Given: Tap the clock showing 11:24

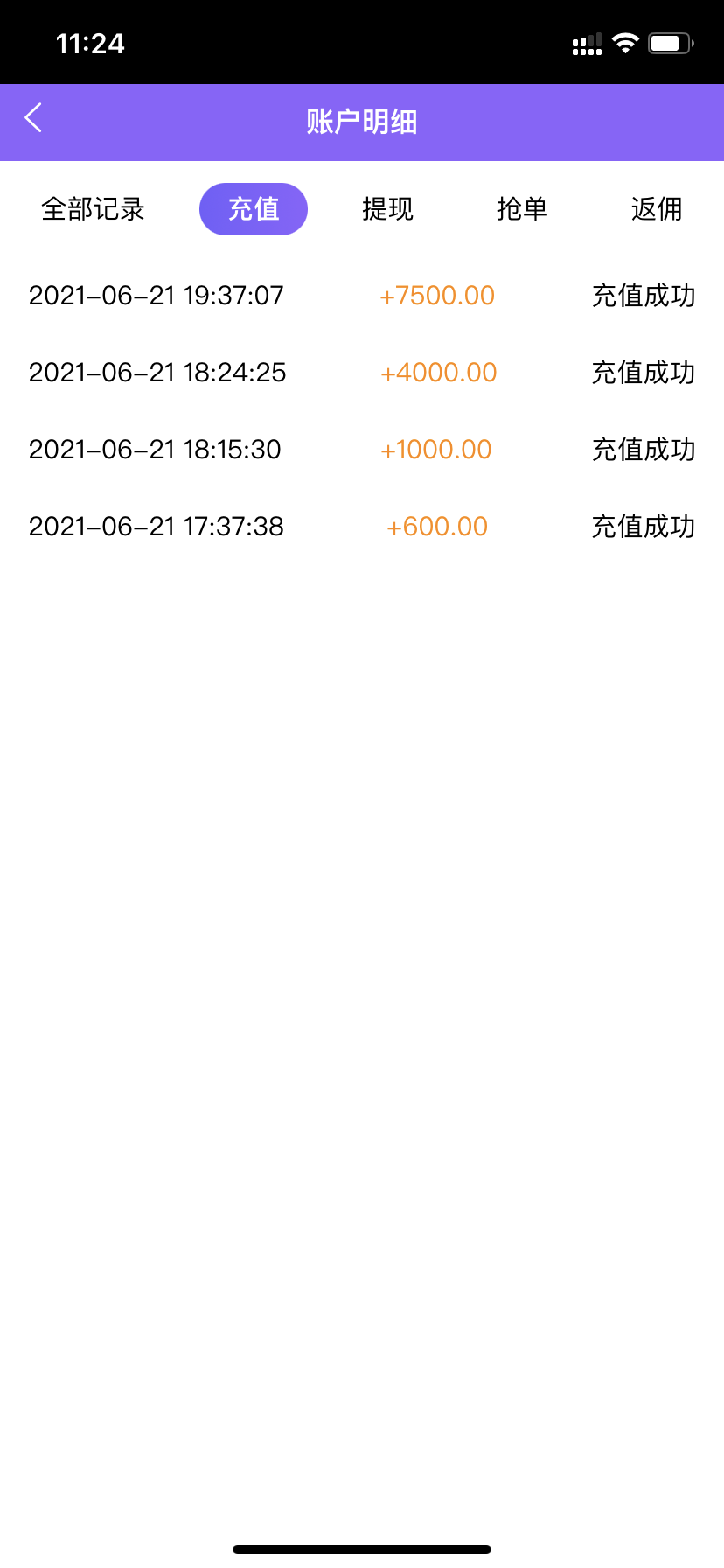Looking at the screenshot, I should click(90, 41).
